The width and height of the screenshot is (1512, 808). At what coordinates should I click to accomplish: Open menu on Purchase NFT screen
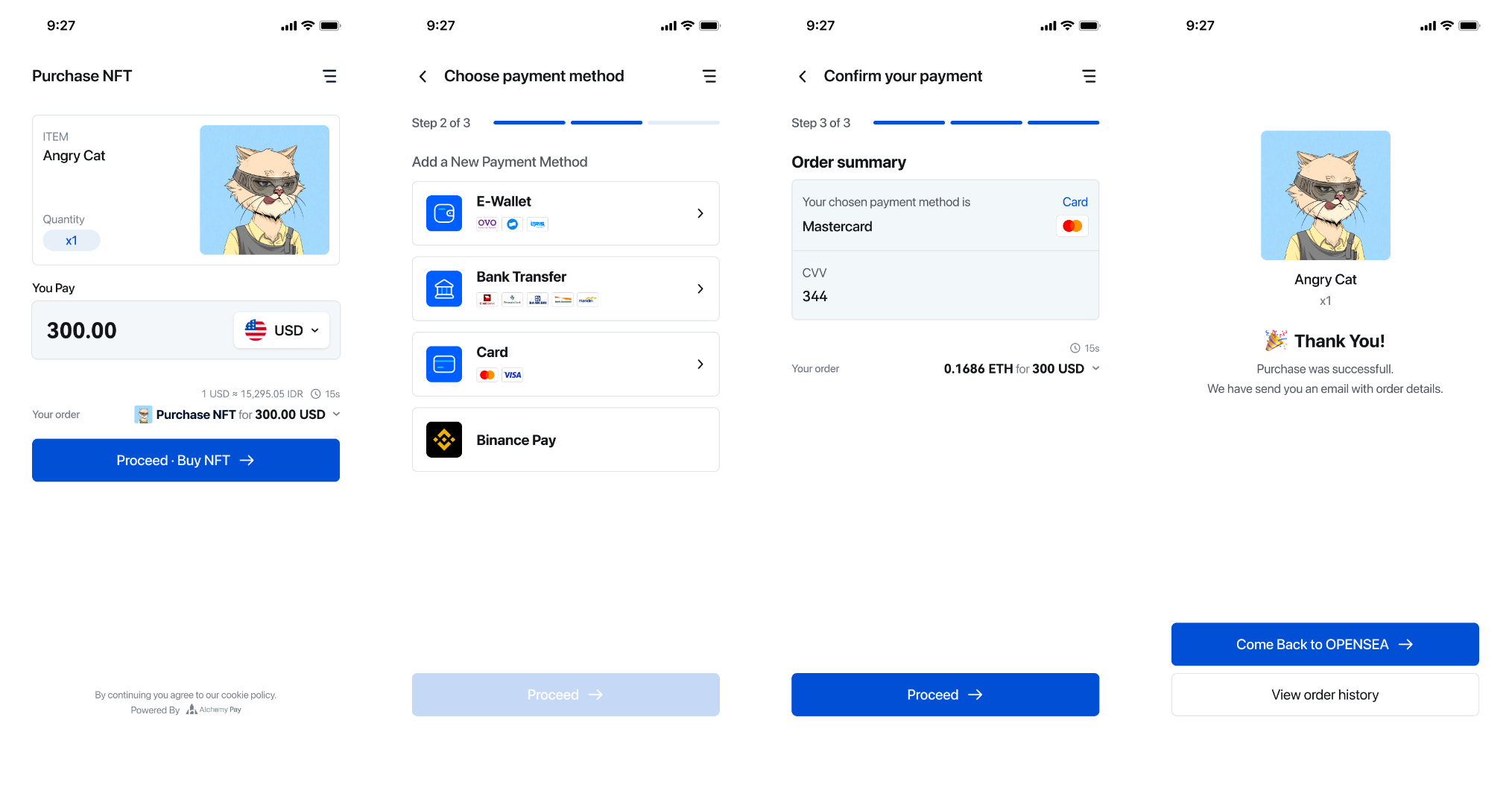tap(329, 76)
